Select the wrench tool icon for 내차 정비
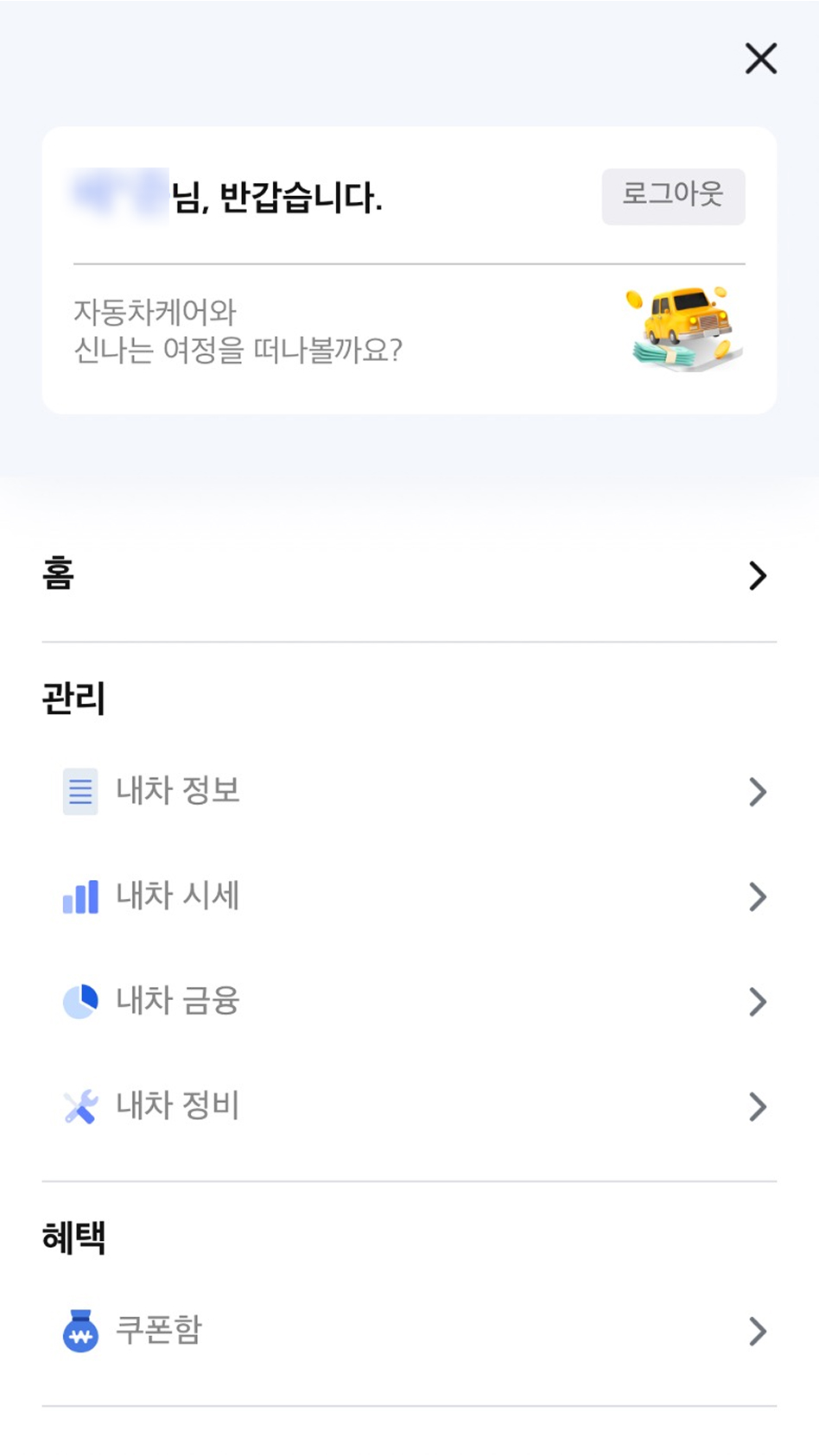This screenshot has height=1456, width=819. [x=79, y=1106]
